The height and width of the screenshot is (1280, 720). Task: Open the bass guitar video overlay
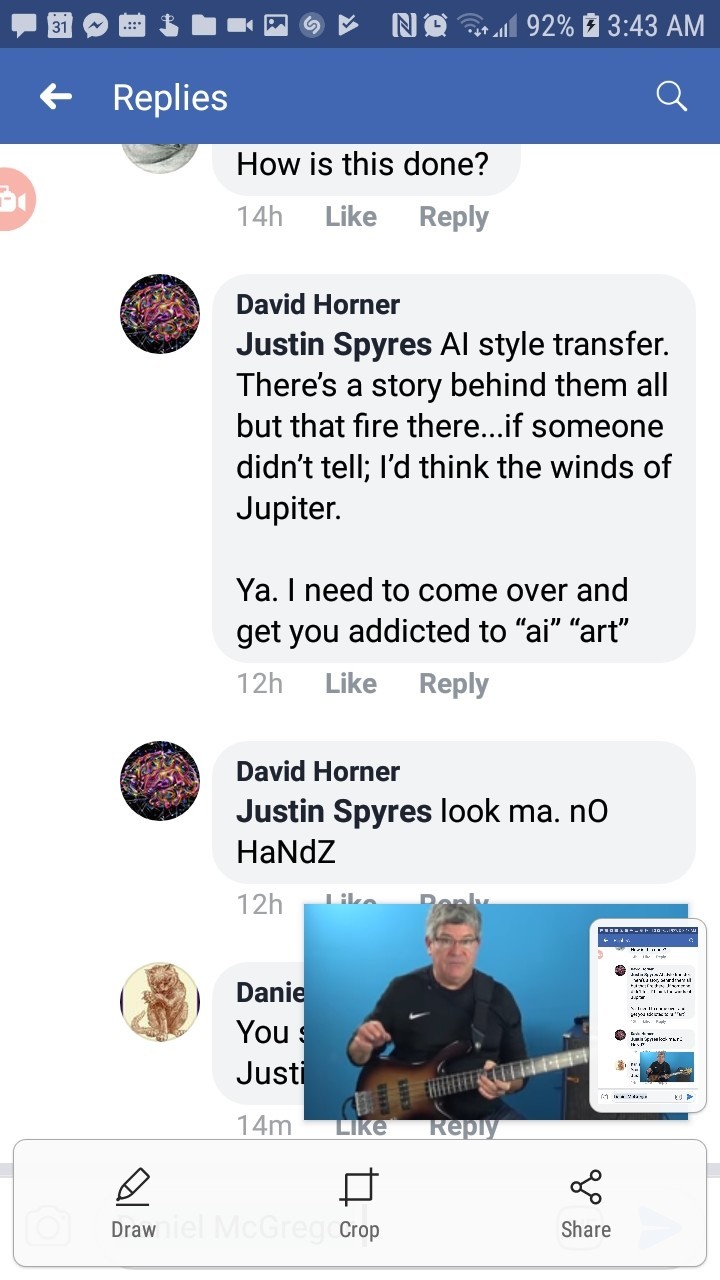[x=447, y=1012]
